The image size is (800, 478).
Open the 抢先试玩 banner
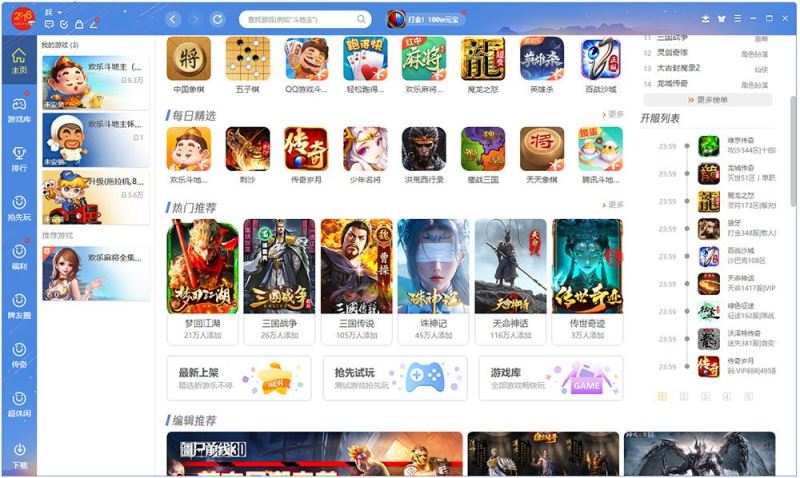coord(394,378)
